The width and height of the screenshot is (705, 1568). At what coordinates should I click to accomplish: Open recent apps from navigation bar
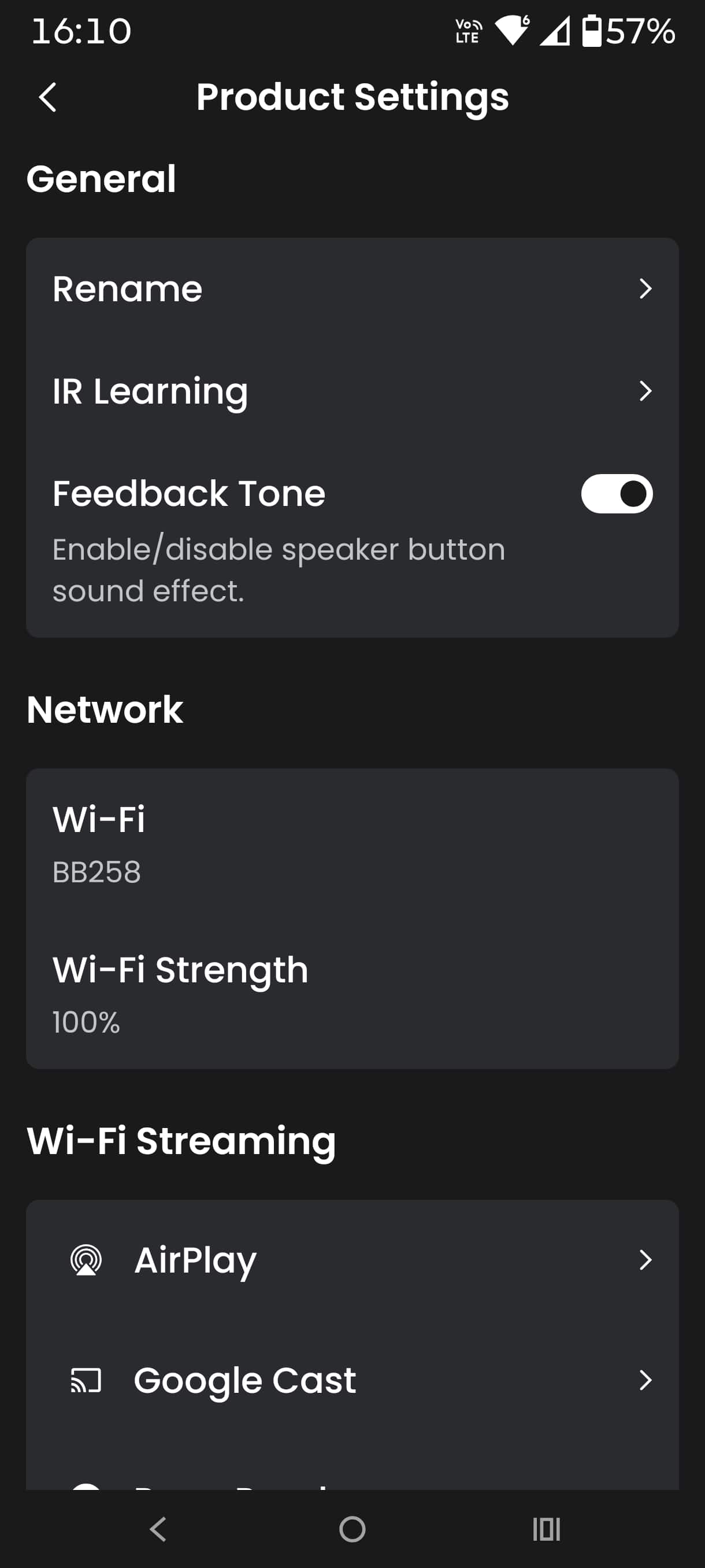(546, 1529)
